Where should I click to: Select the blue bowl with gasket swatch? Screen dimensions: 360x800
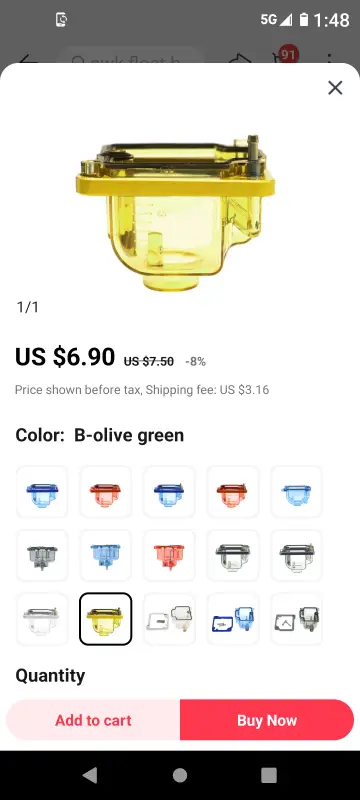[233, 619]
